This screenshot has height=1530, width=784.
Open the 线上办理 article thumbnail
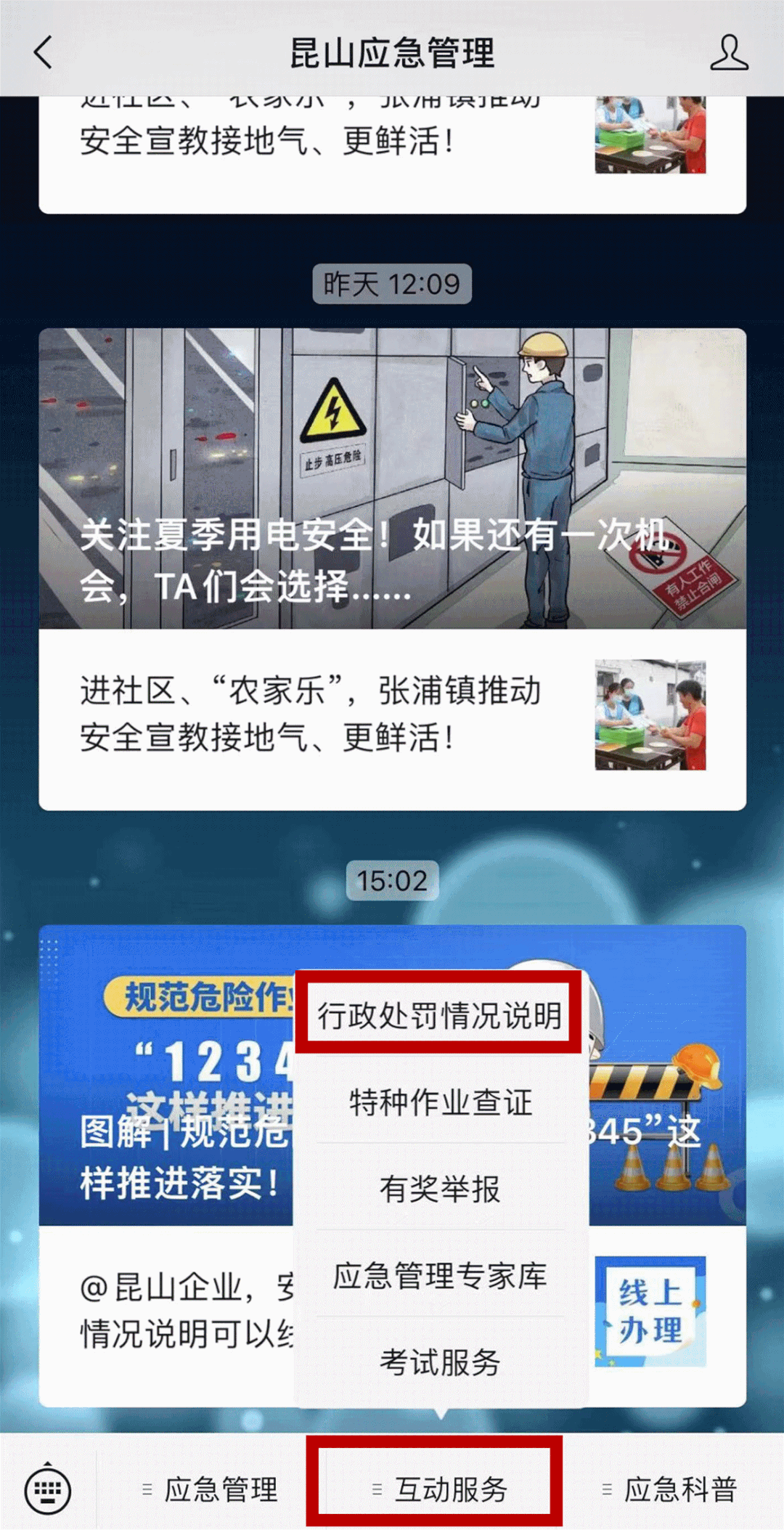(650, 1311)
